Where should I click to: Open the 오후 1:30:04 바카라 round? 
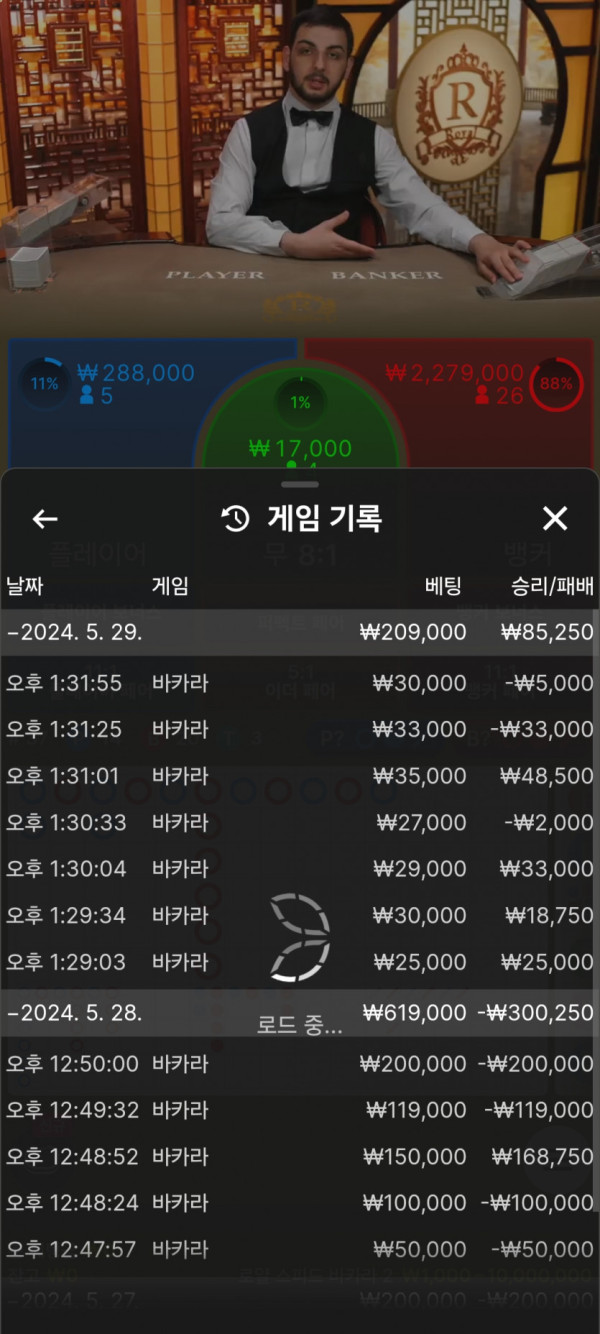point(299,868)
